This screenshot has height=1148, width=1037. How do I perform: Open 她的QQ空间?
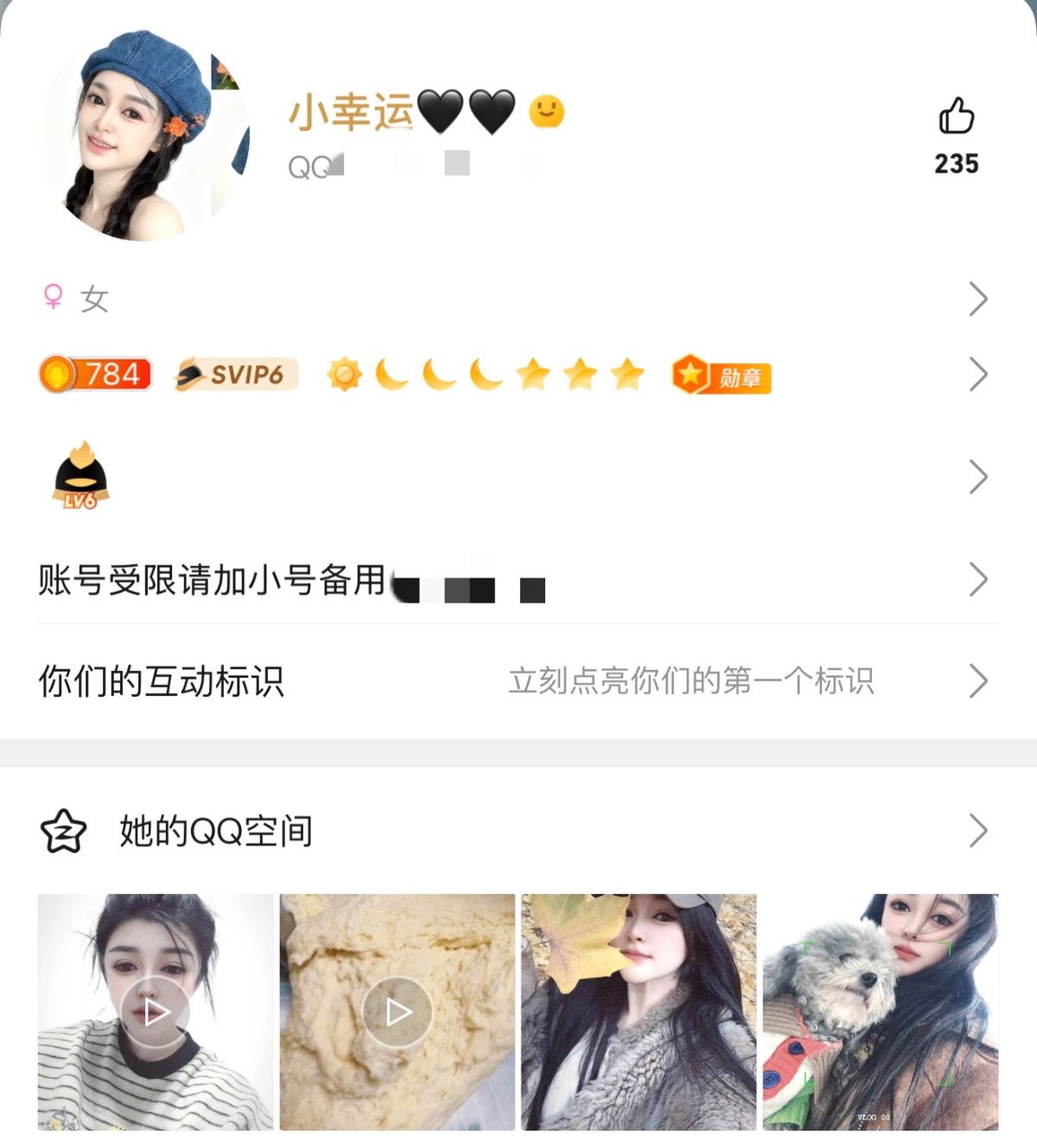click(x=518, y=831)
